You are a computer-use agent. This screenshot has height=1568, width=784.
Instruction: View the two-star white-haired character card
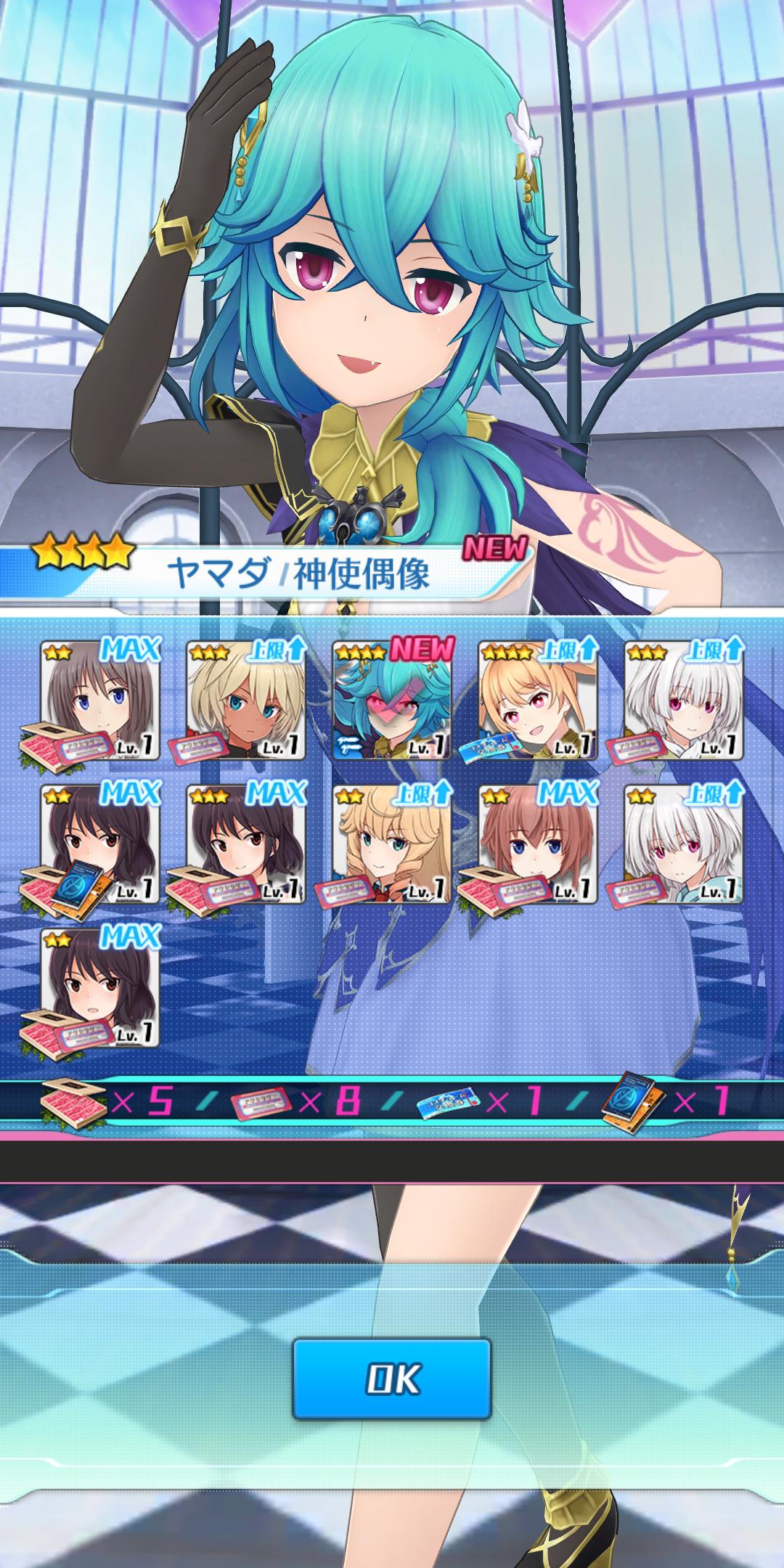pyautogui.click(x=685, y=845)
